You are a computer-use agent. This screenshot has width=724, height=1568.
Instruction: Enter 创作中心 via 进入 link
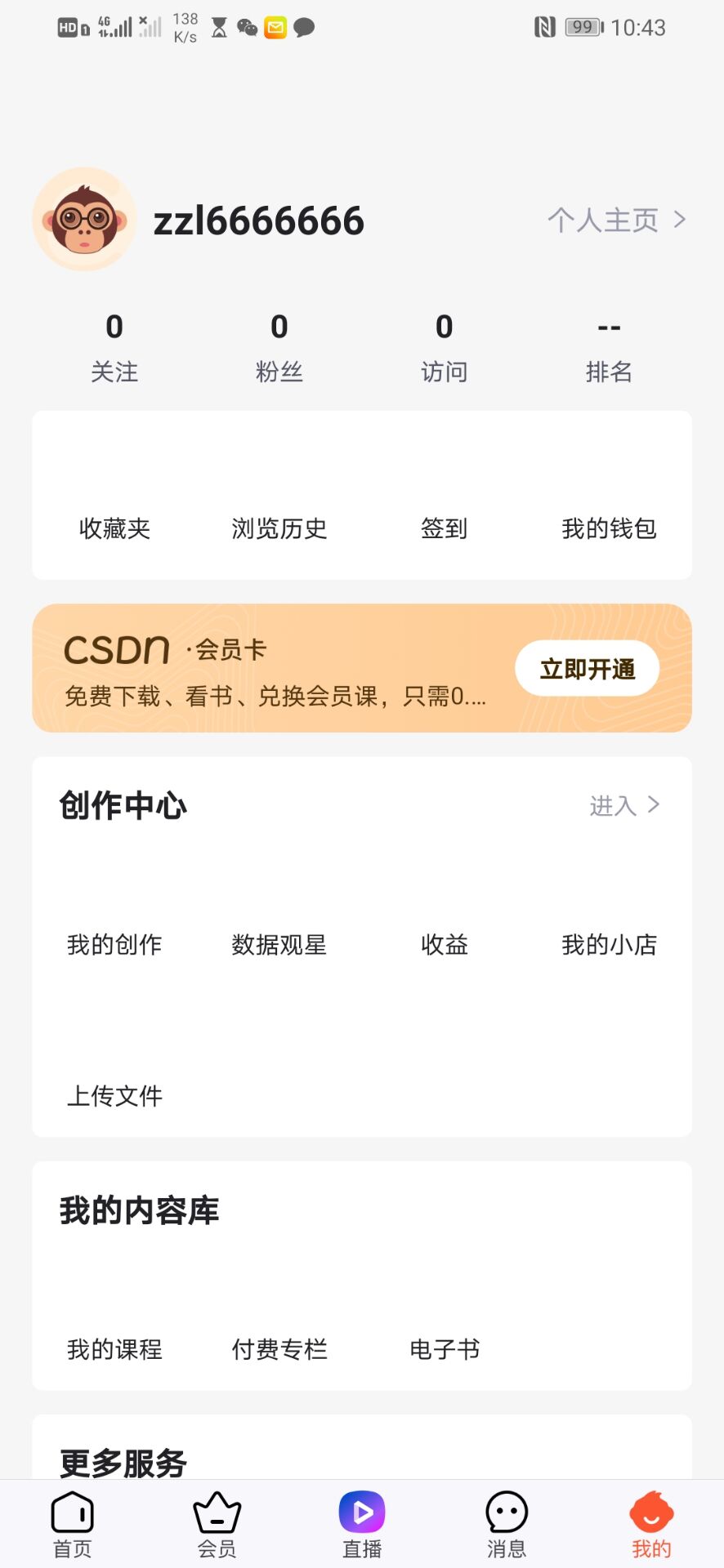point(624,805)
